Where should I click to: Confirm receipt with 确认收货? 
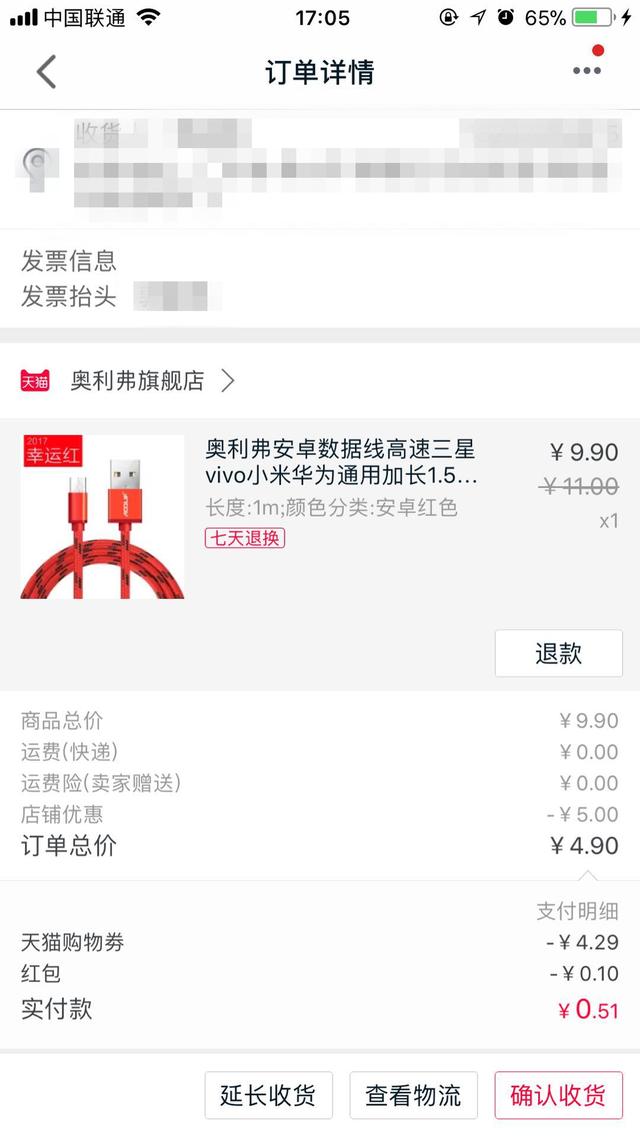pyautogui.click(x=558, y=1095)
